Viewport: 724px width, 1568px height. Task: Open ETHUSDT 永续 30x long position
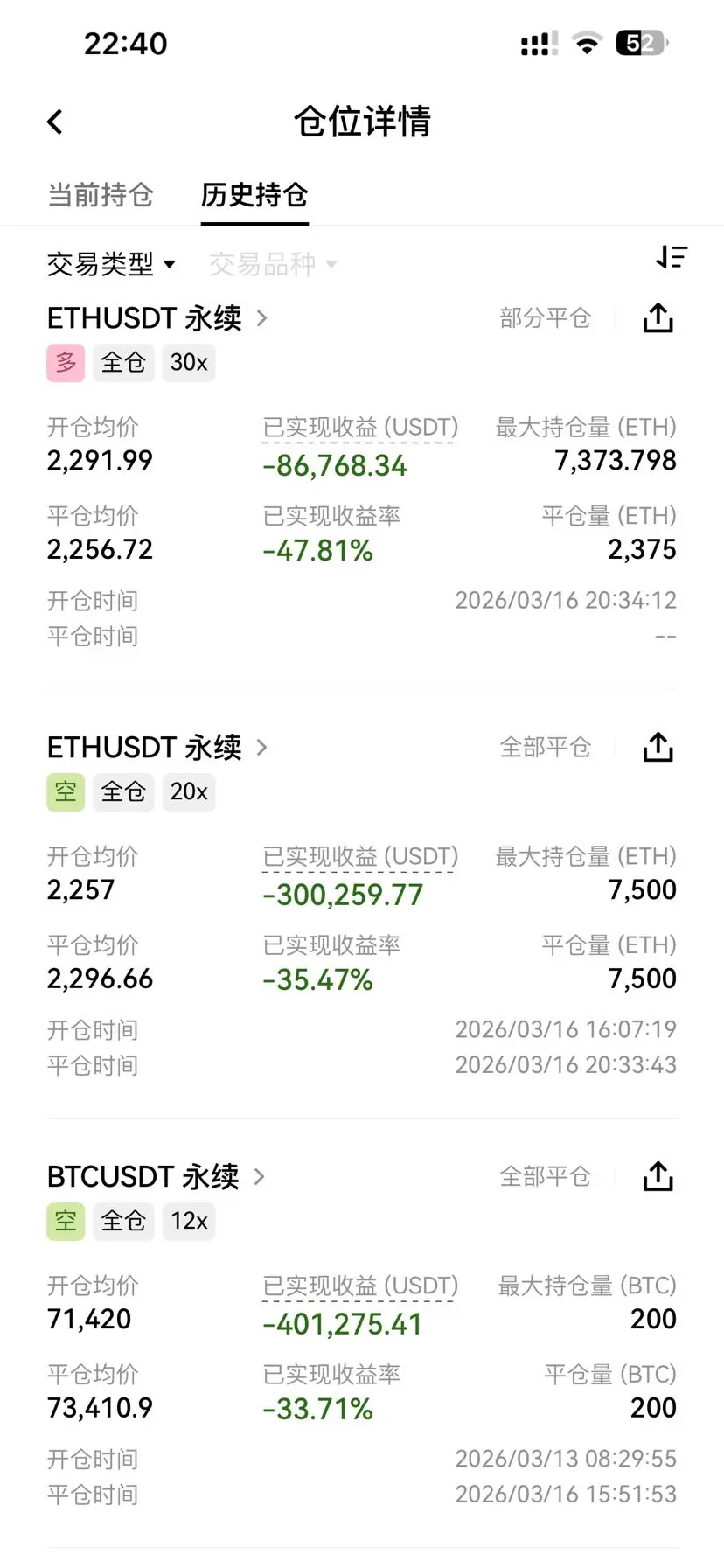pyautogui.click(x=157, y=318)
